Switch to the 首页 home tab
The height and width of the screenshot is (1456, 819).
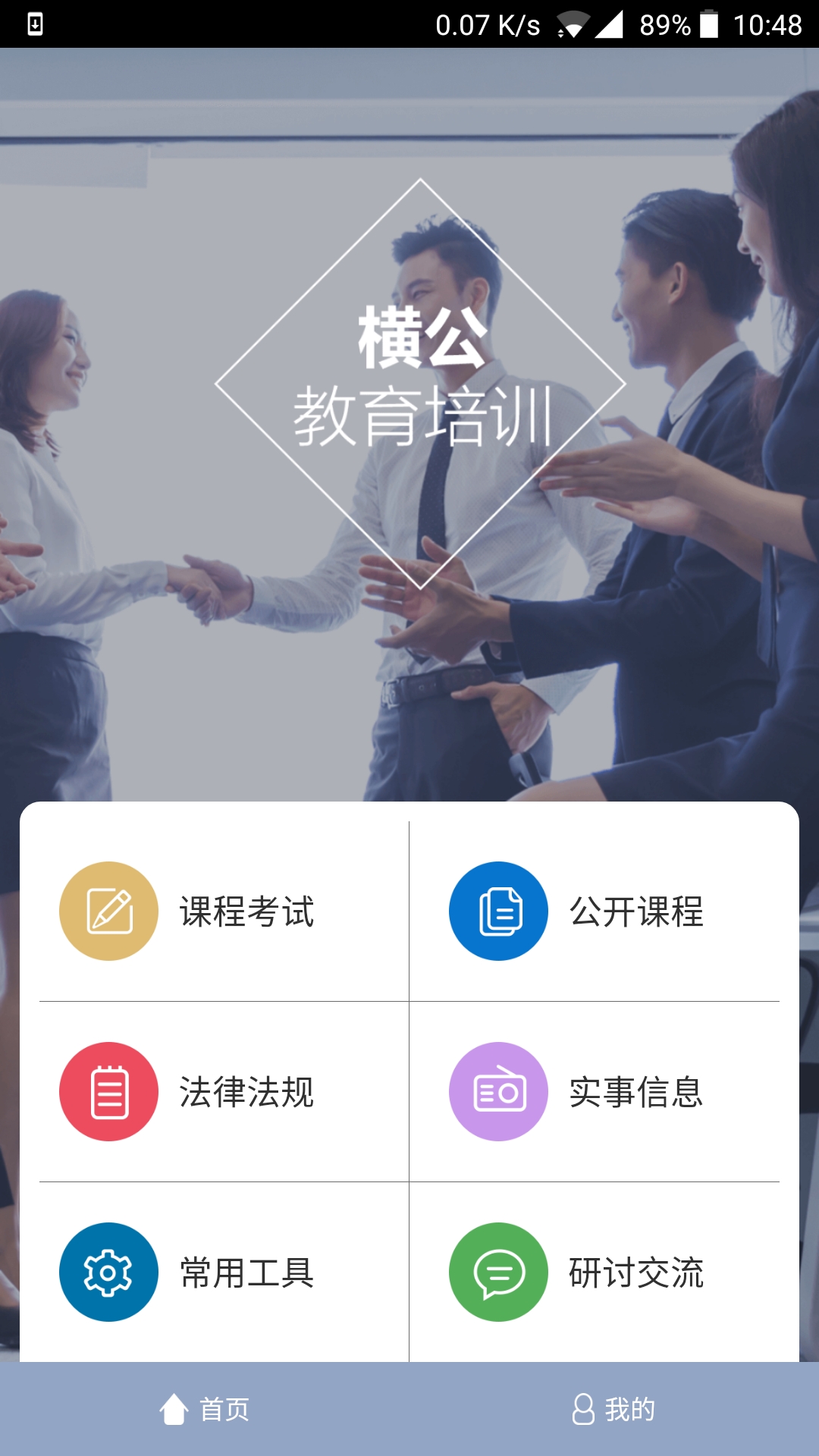pyautogui.click(x=205, y=1409)
